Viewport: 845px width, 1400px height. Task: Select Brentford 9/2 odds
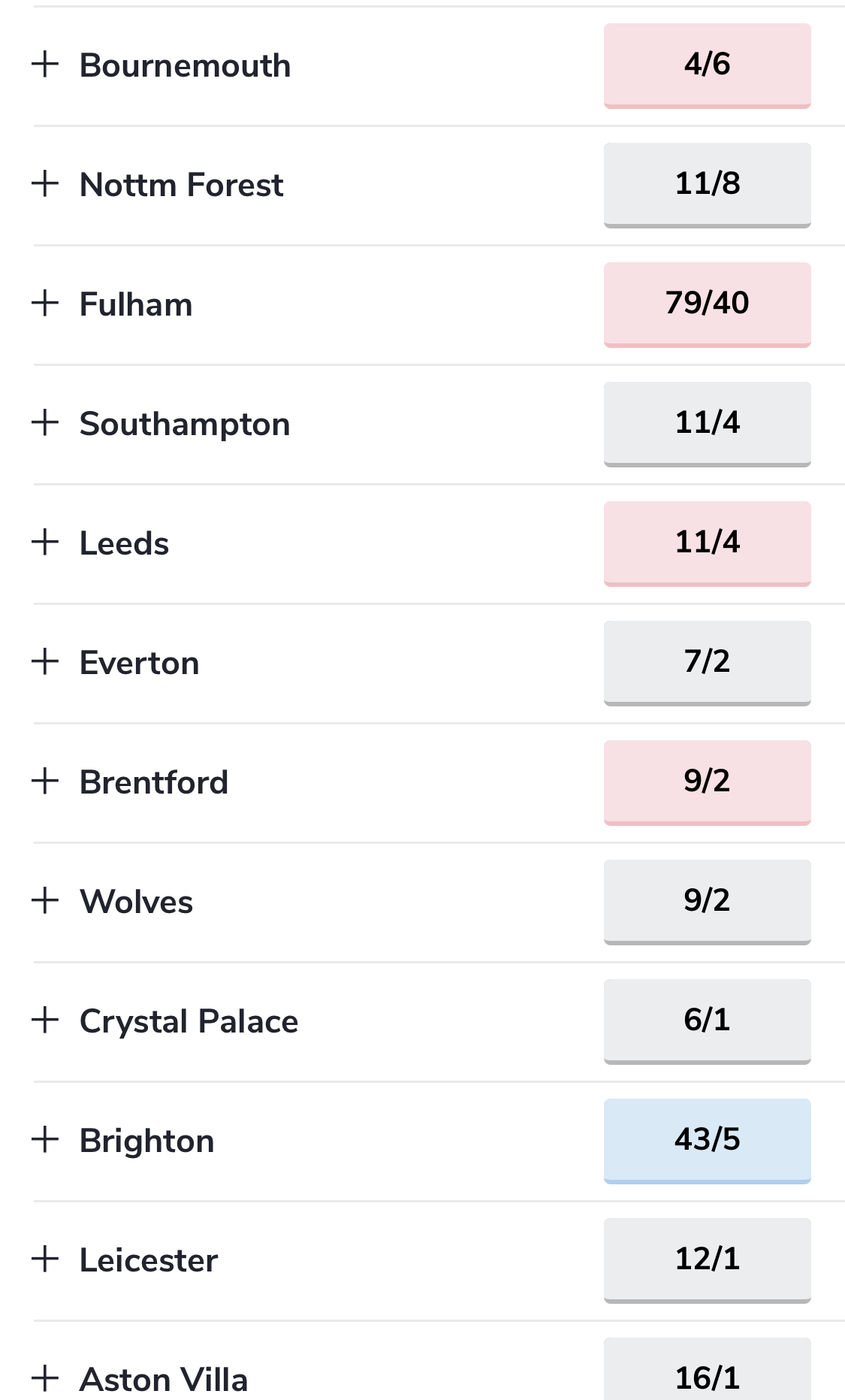pyautogui.click(x=707, y=783)
